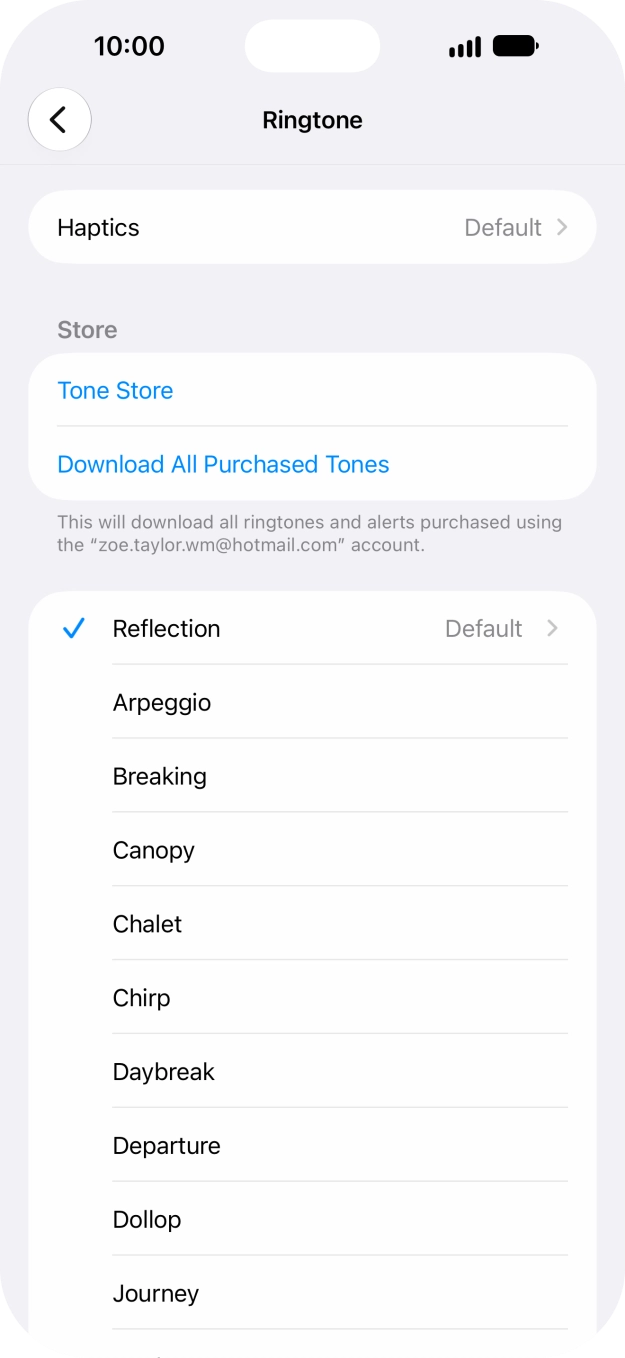The height and width of the screenshot is (1358, 625).
Task: Tap Download All Purchased Tones
Action: [x=312, y=464]
